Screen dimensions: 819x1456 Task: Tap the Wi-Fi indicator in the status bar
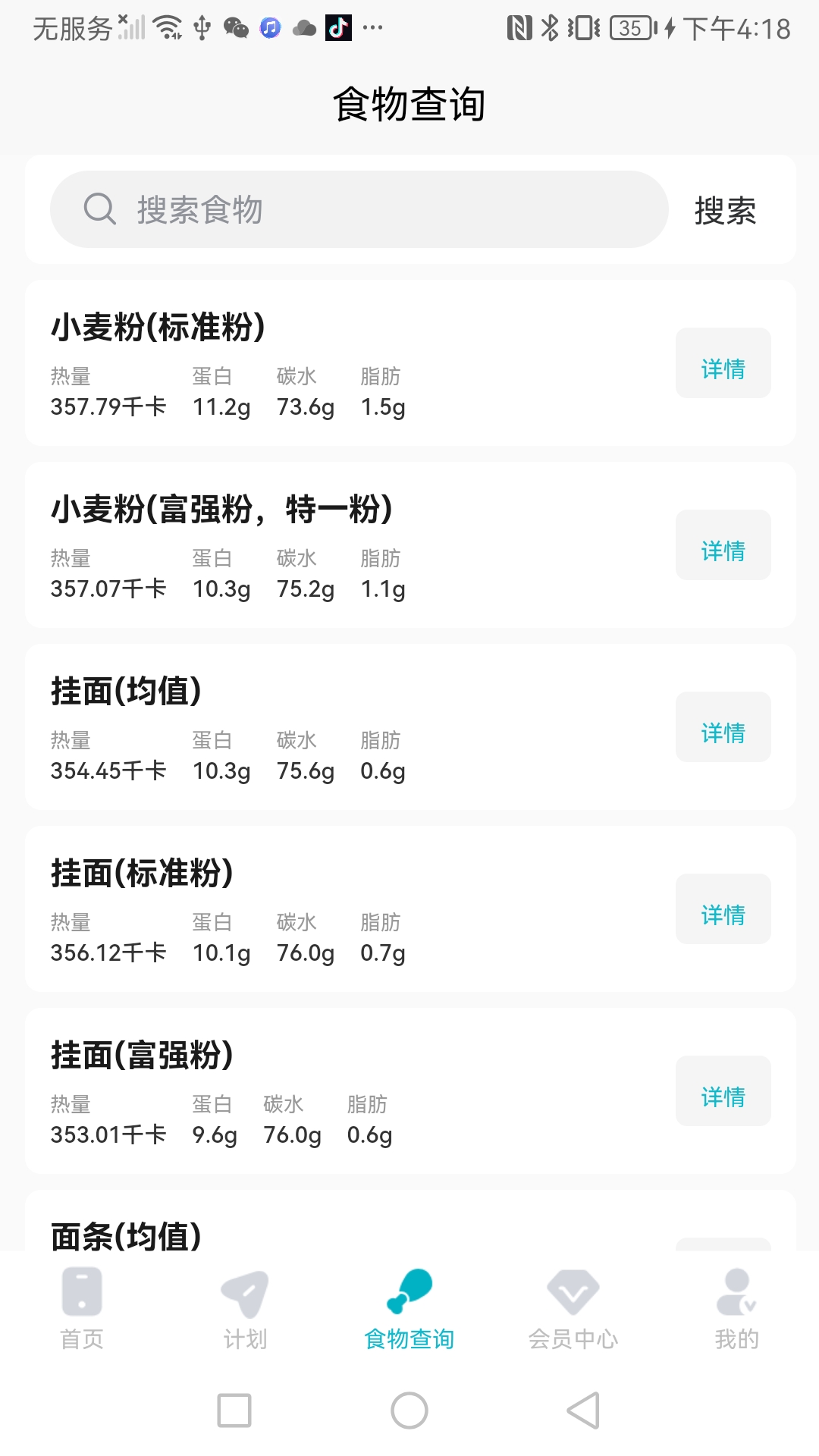tap(166, 25)
